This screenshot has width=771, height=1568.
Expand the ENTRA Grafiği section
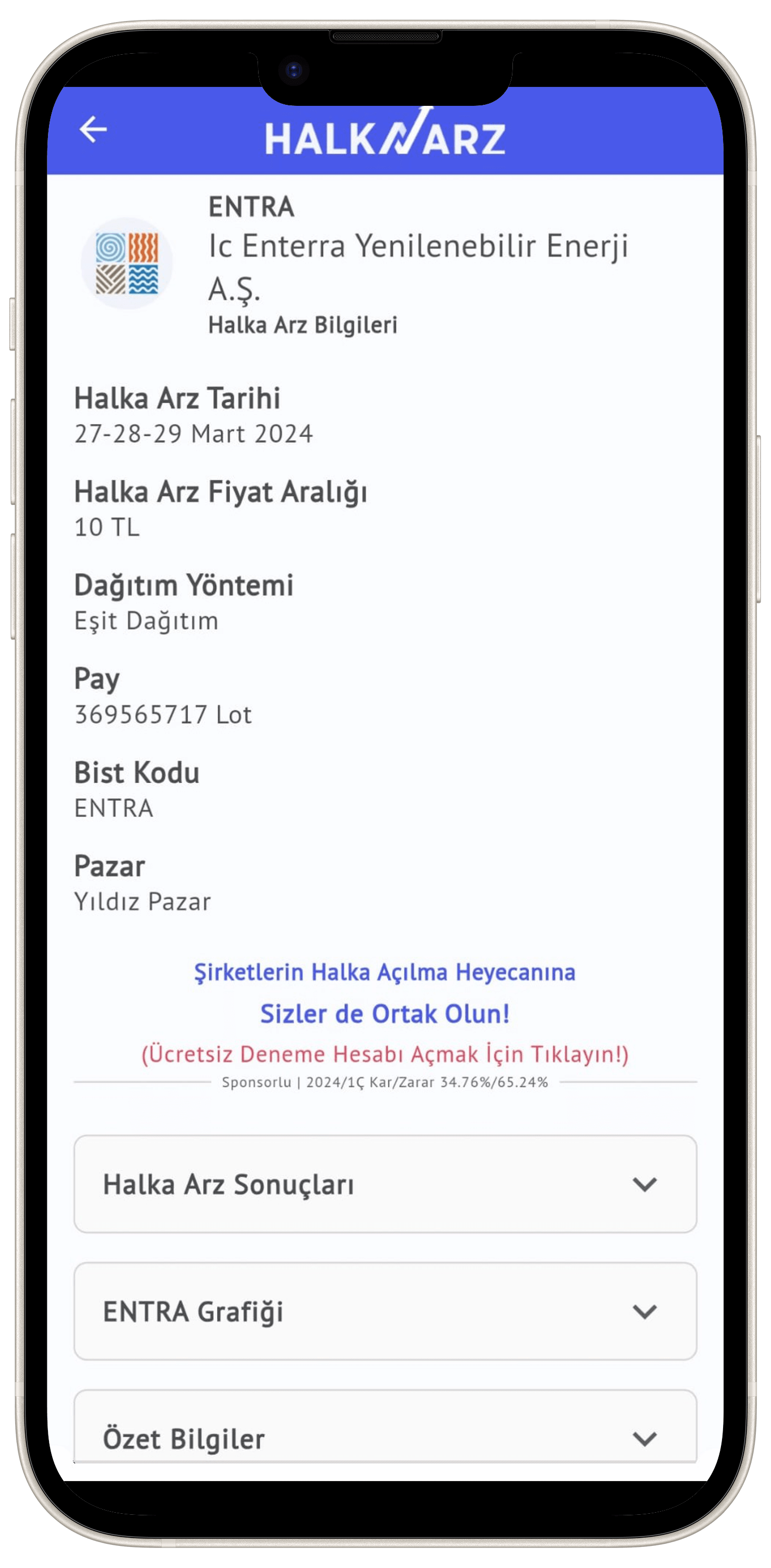pos(385,1311)
